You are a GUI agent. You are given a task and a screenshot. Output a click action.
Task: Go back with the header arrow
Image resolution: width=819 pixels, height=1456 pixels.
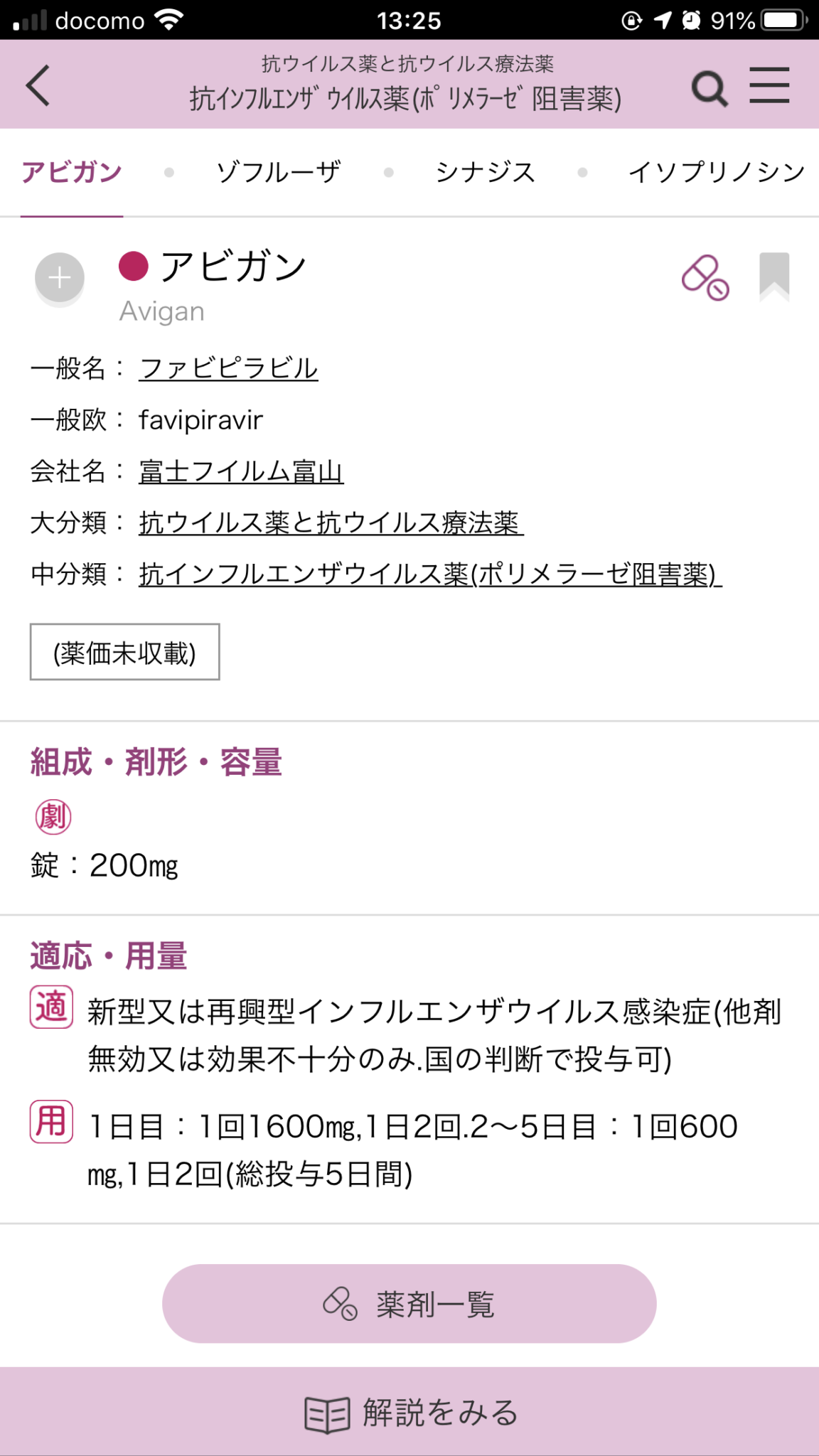[x=38, y=85]
